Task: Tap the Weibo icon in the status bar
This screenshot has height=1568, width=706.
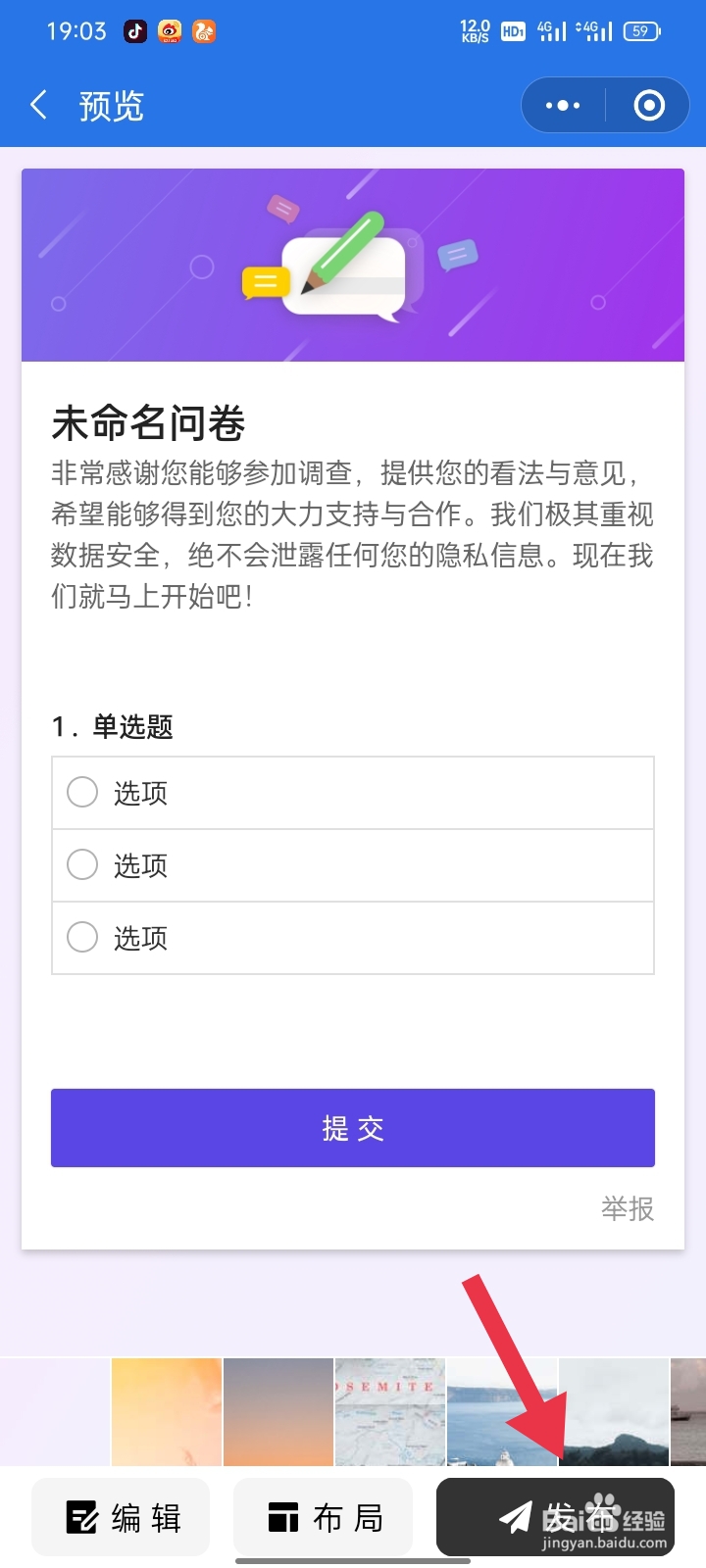Action: click(x=168, y=31)
